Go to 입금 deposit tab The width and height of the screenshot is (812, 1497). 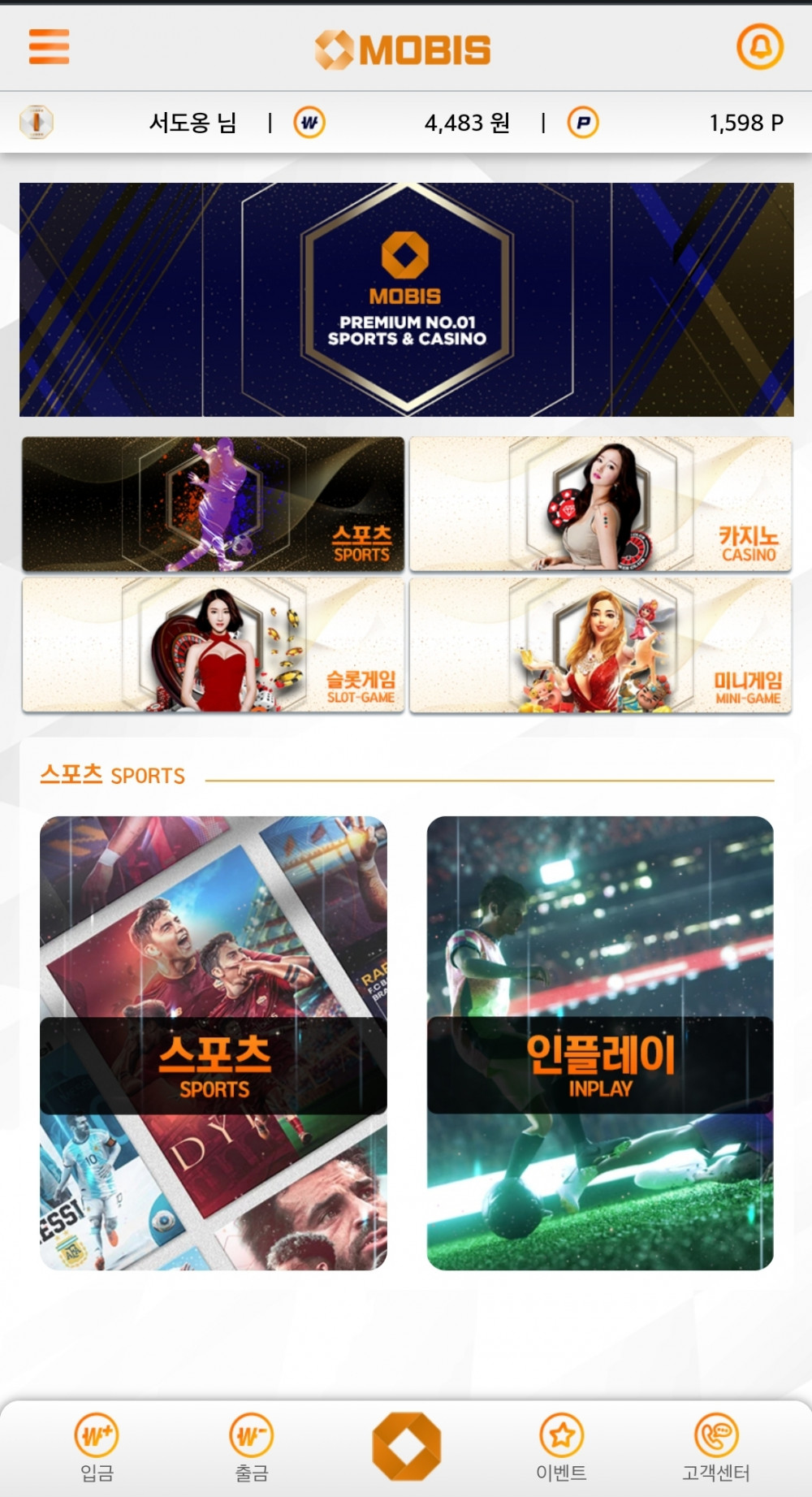pyautogui.click(x=97, y=1447)
